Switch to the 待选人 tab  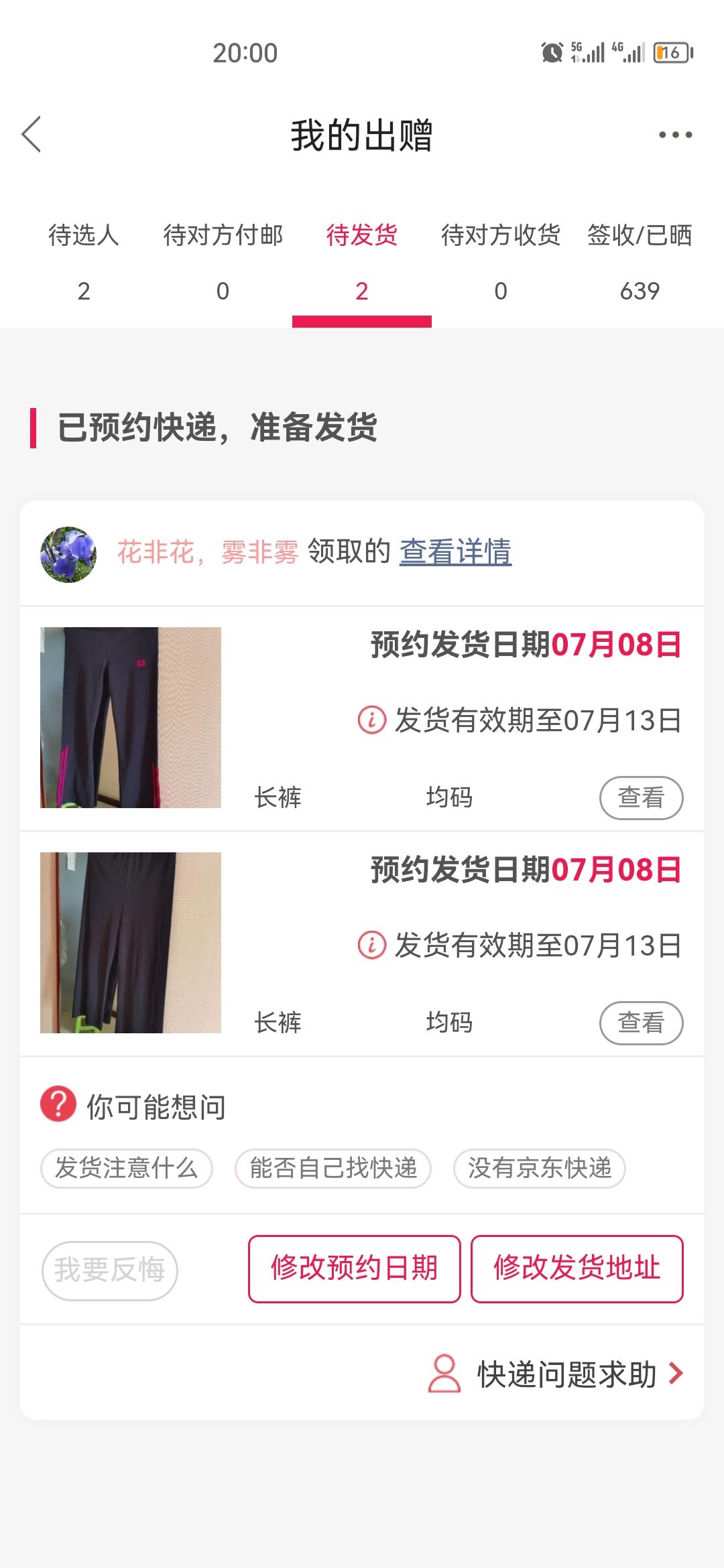click(x=84, y=263)
